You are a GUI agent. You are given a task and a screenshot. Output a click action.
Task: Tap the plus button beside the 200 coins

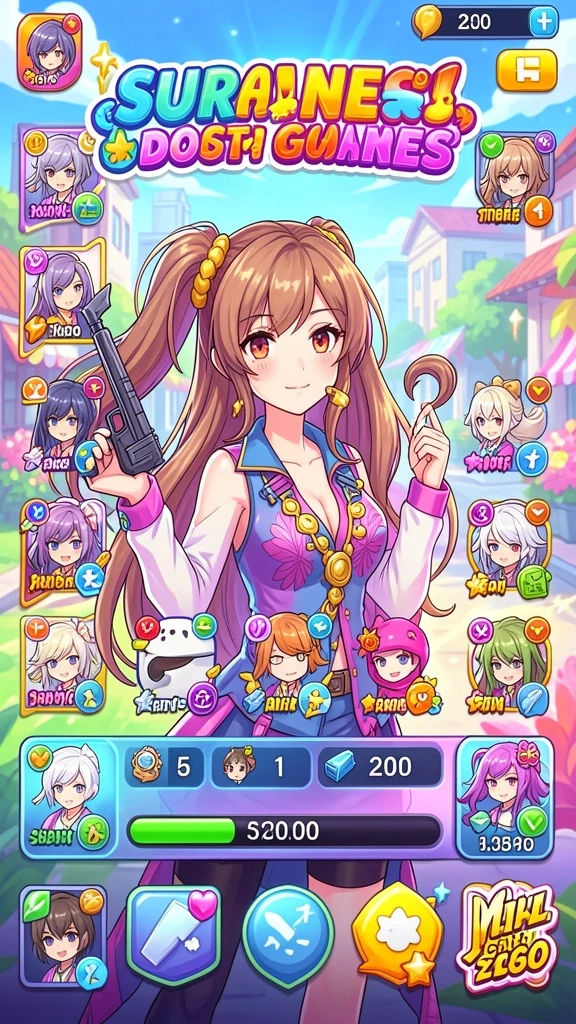coord(543,22)
